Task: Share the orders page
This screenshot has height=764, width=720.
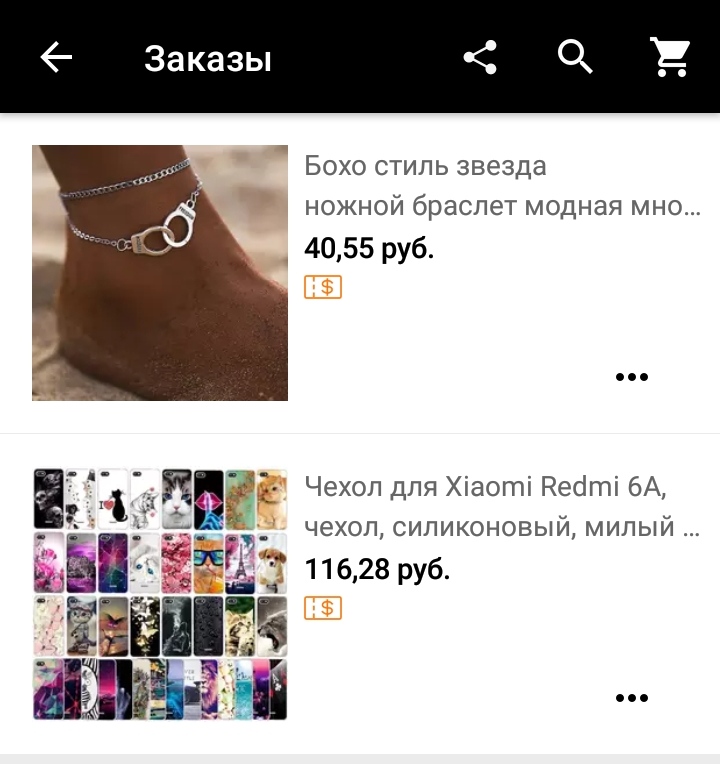Action: pyautogui.click(x=480, y=58)
